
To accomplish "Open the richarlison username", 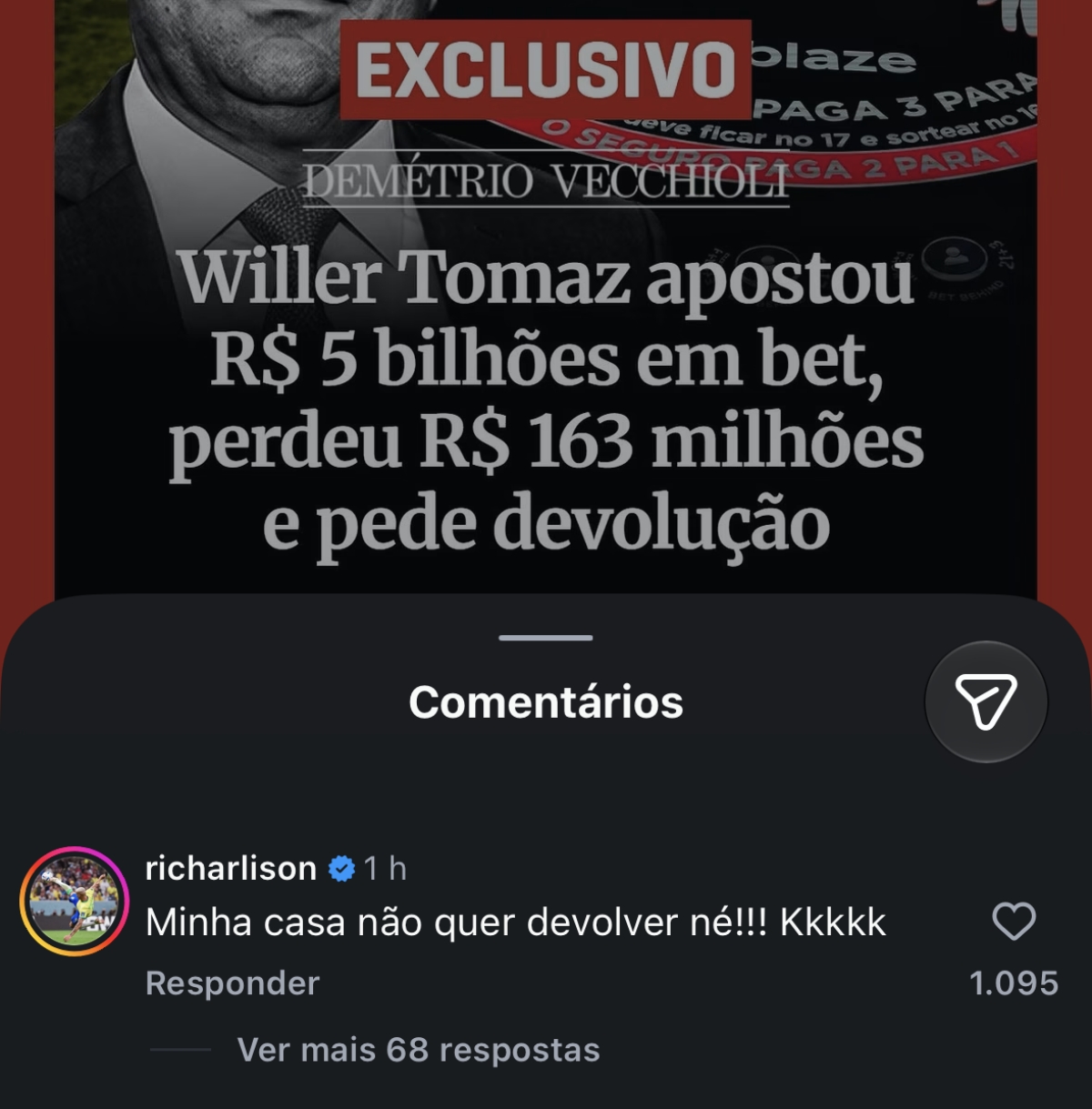I will click(x=231, y=868).
